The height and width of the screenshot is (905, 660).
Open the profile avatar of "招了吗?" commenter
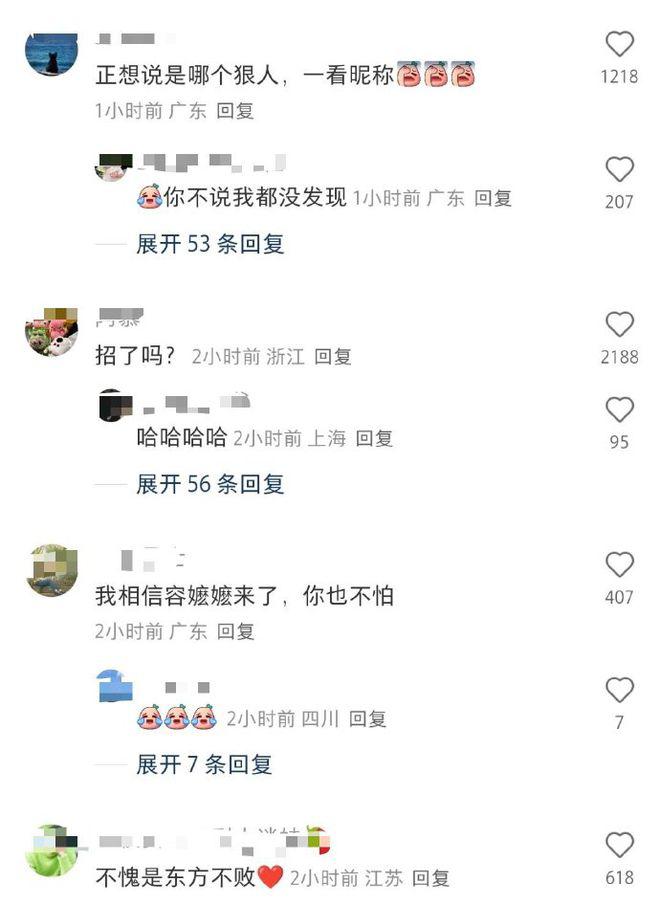pos(51,332)
